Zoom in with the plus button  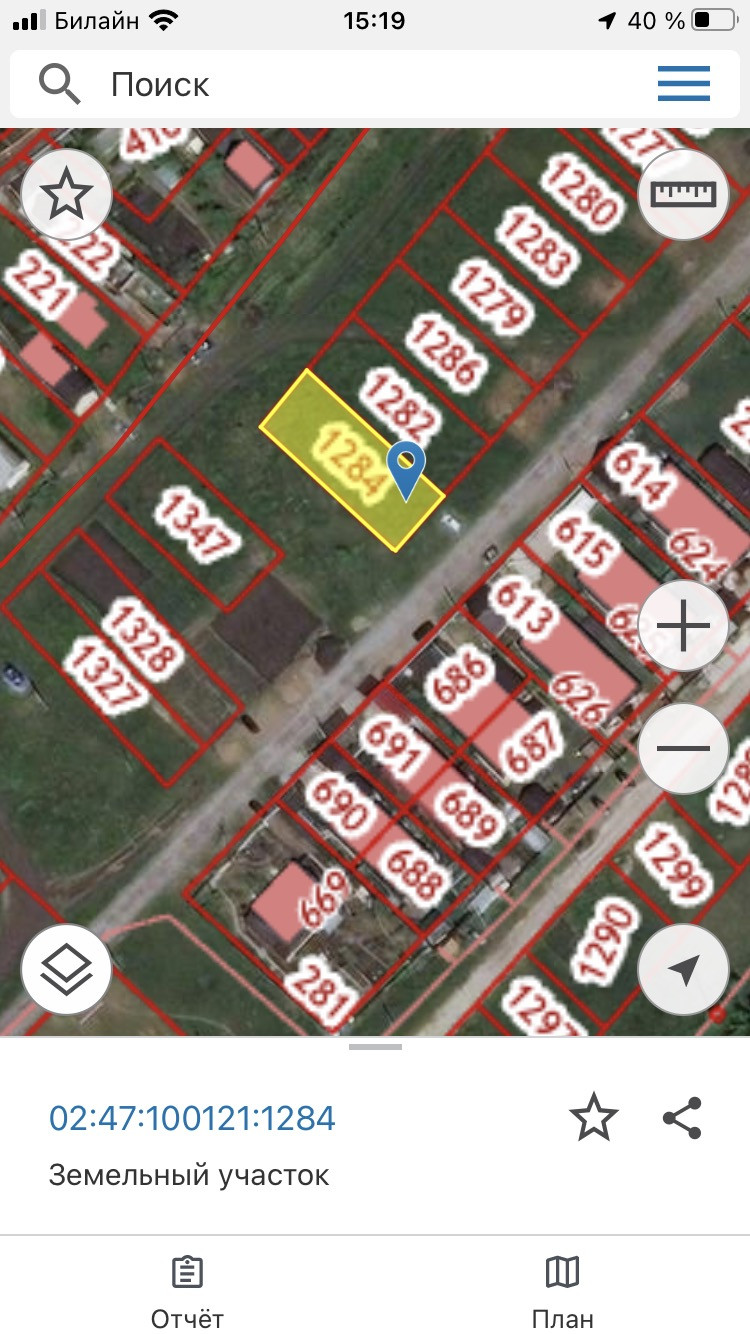684,626
